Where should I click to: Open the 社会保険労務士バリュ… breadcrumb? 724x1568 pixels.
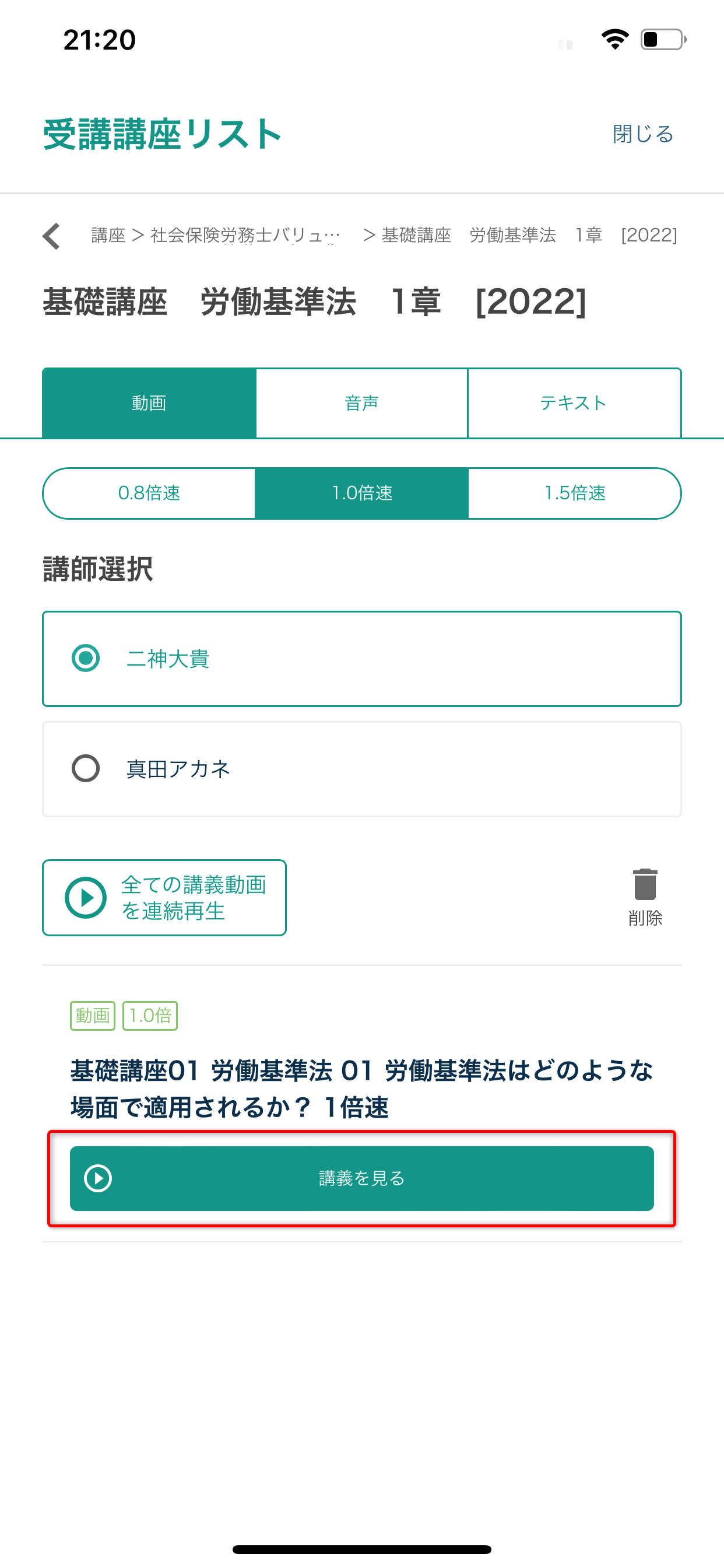pos(245,235)
